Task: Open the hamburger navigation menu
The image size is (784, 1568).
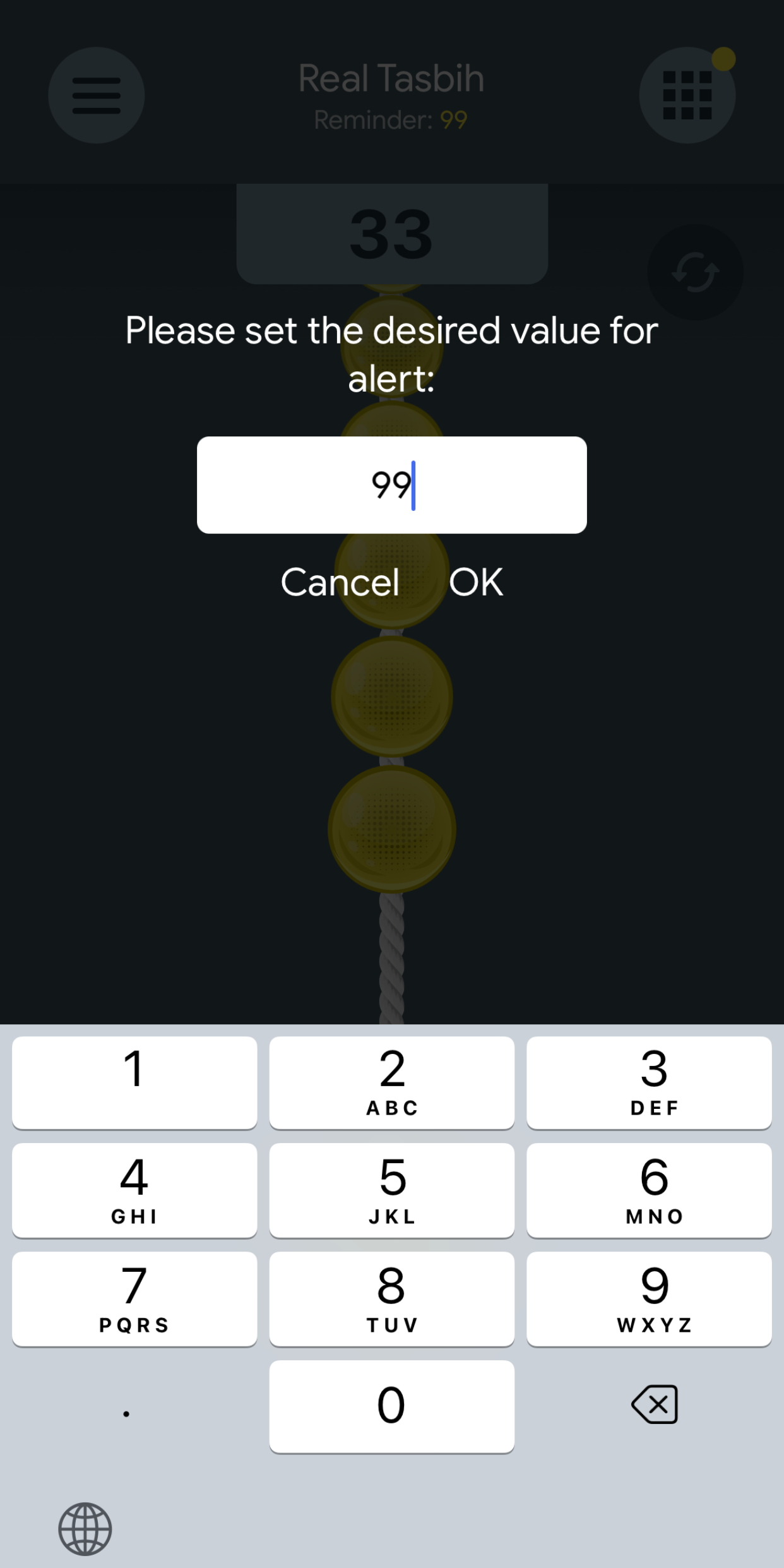Action: coord(96,95)
